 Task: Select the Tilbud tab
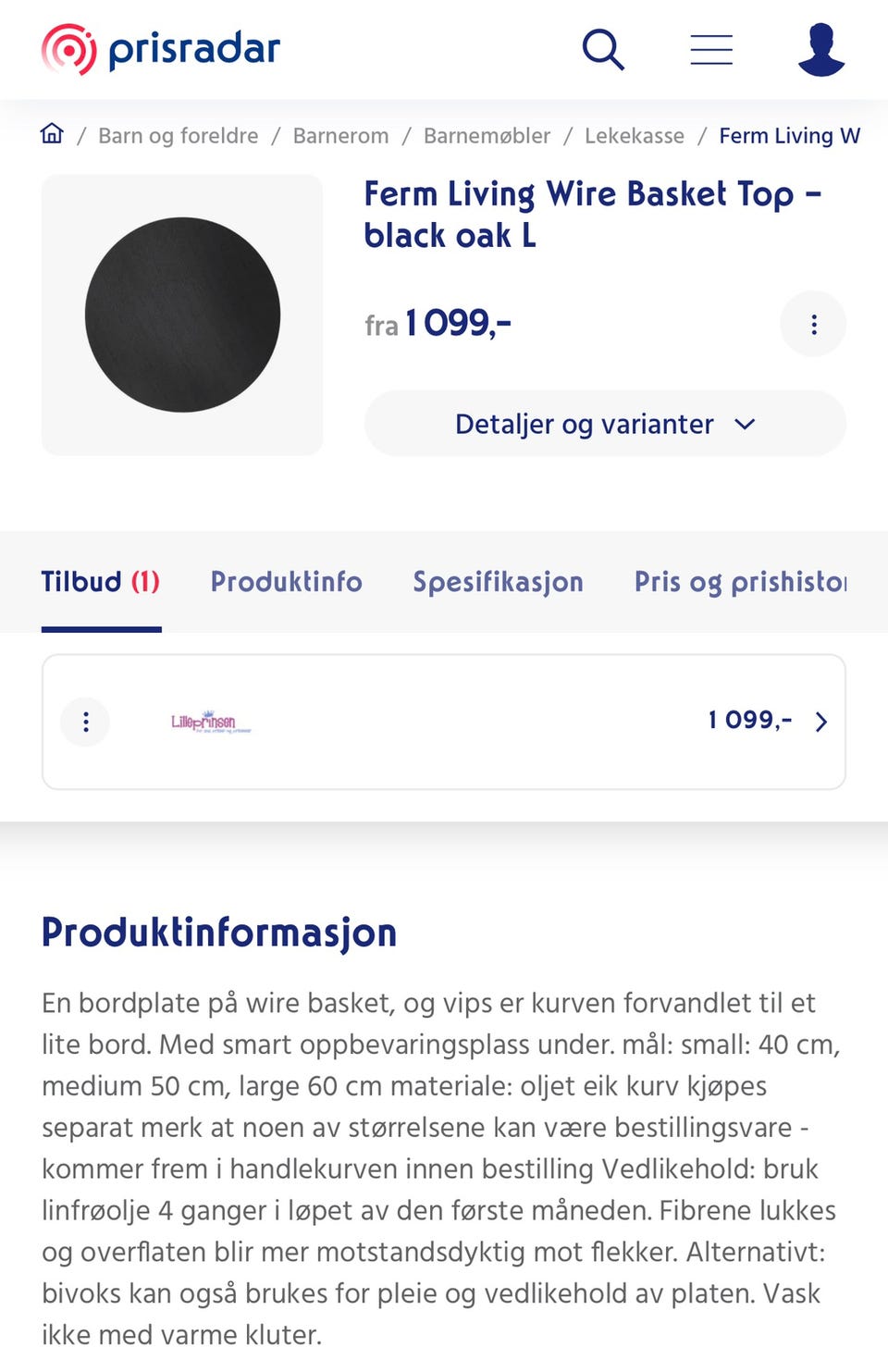click(100, 582)
